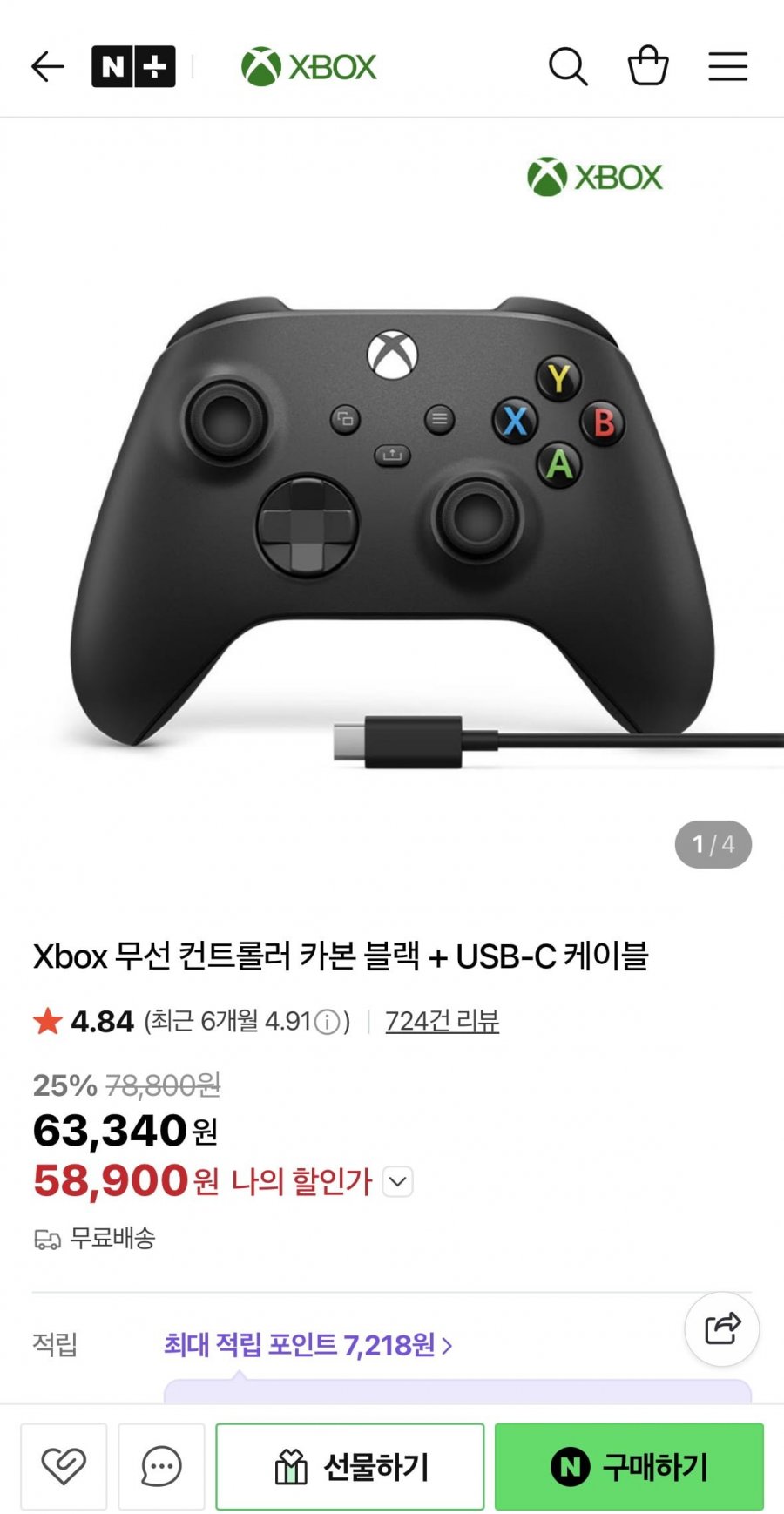Go back to the previous page
Viewport: 784px width, 1514px height.
pos(48,66)
